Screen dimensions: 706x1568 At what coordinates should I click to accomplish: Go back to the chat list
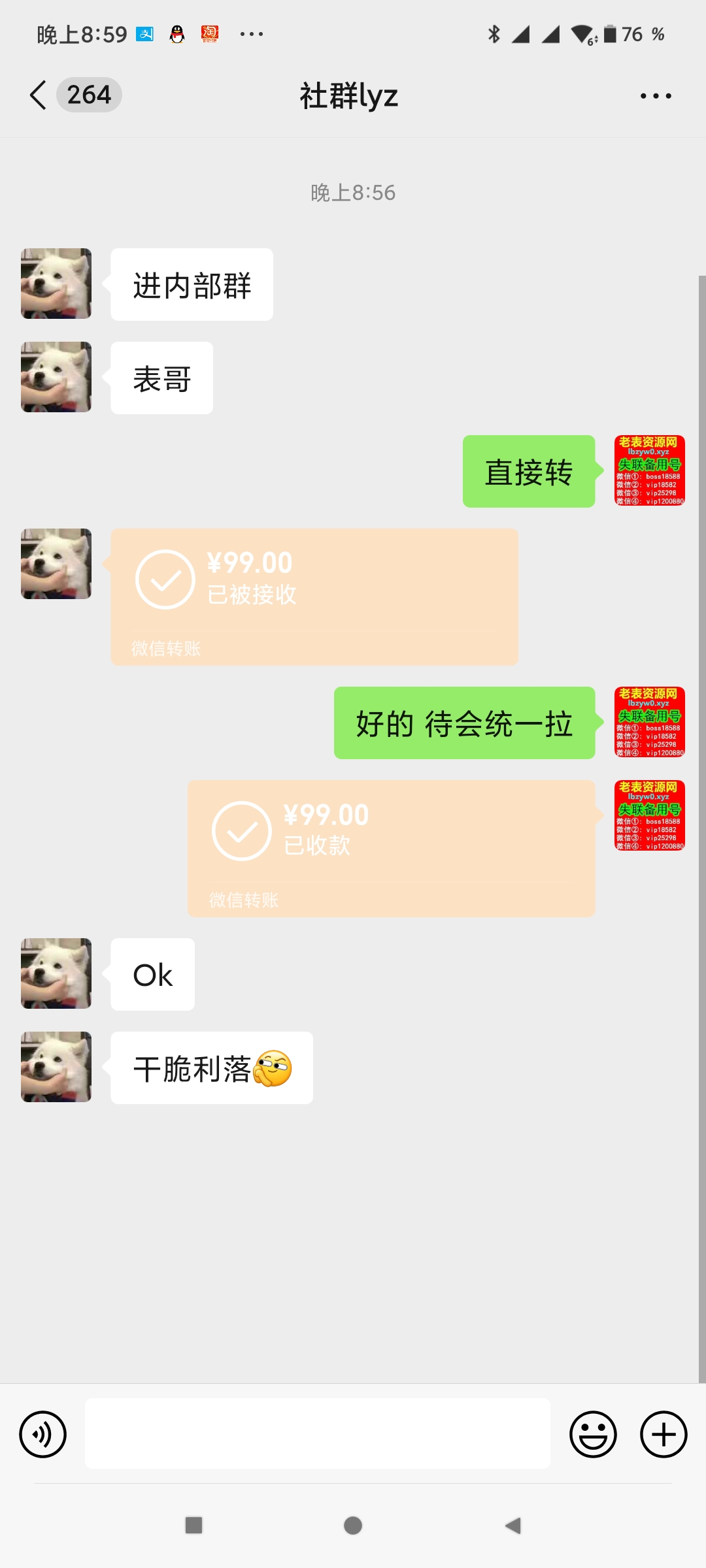tap(39, 95)
